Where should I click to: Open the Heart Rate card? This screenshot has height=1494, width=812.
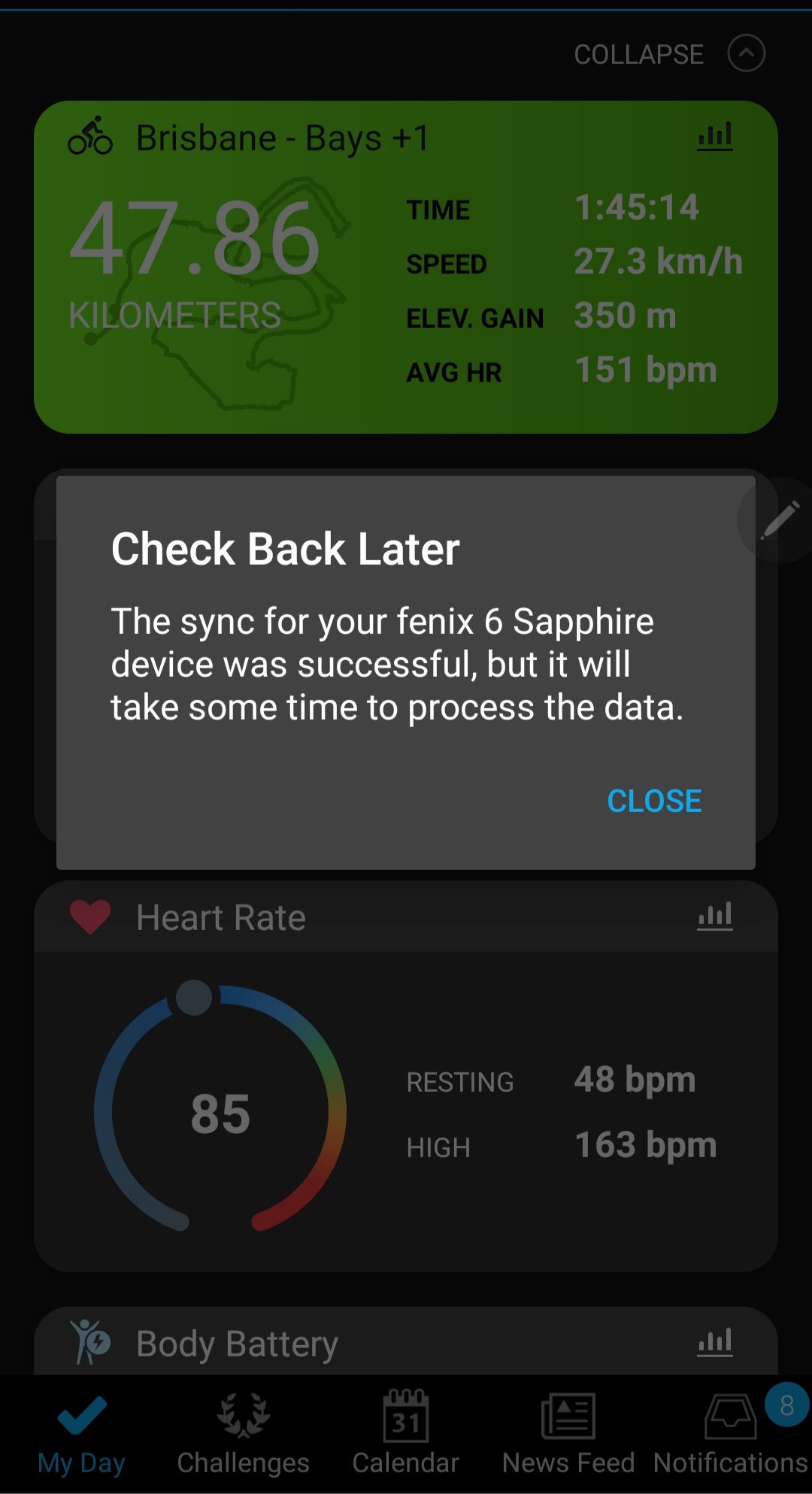406,1076
